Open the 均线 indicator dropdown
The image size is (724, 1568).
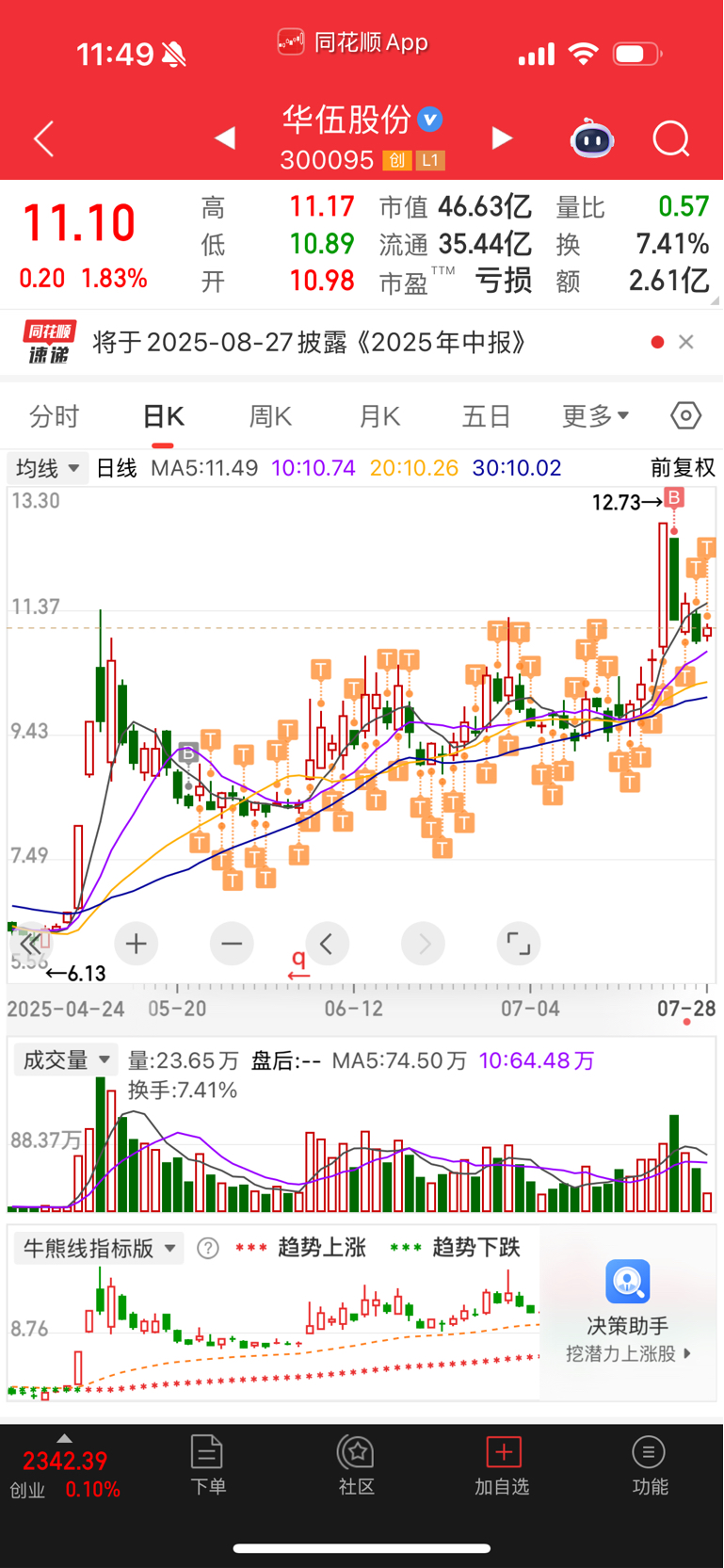48,468
